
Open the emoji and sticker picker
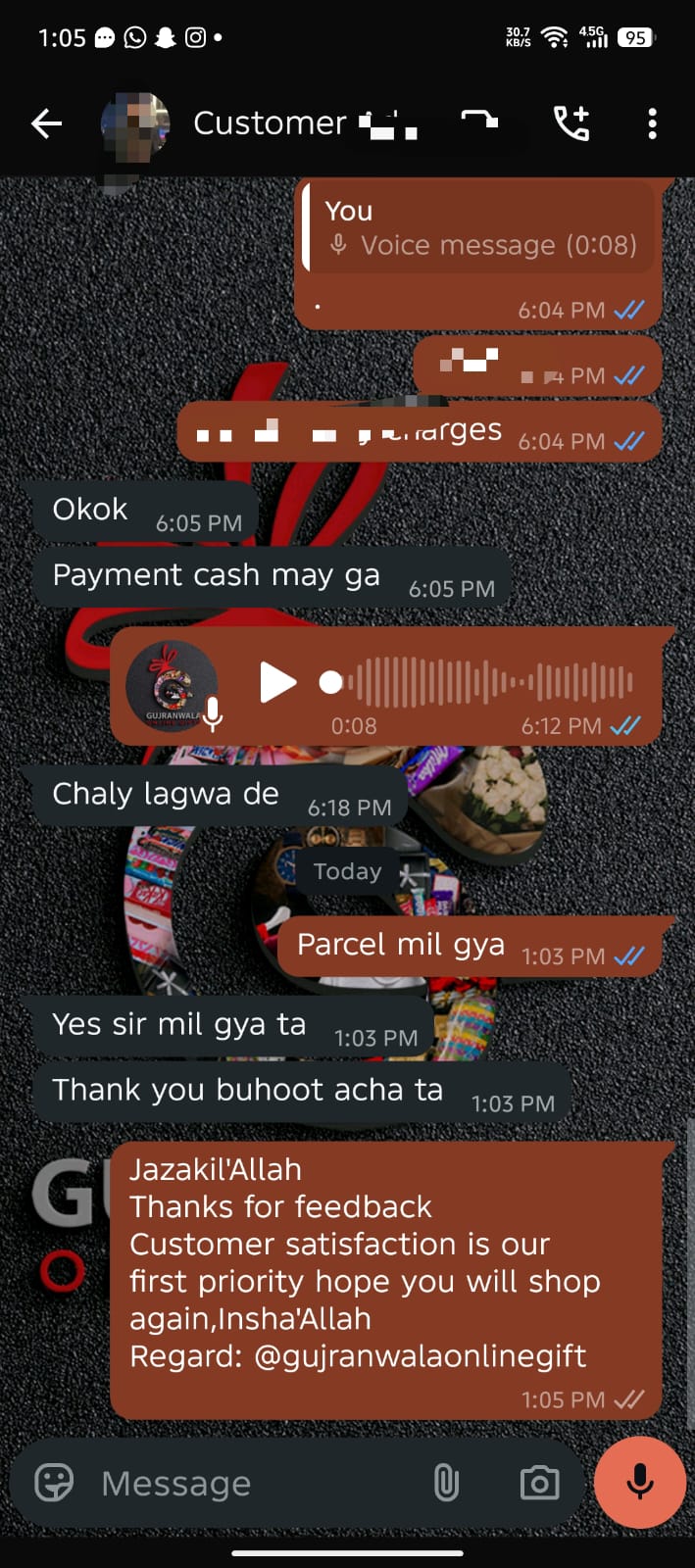(54, 1483)
